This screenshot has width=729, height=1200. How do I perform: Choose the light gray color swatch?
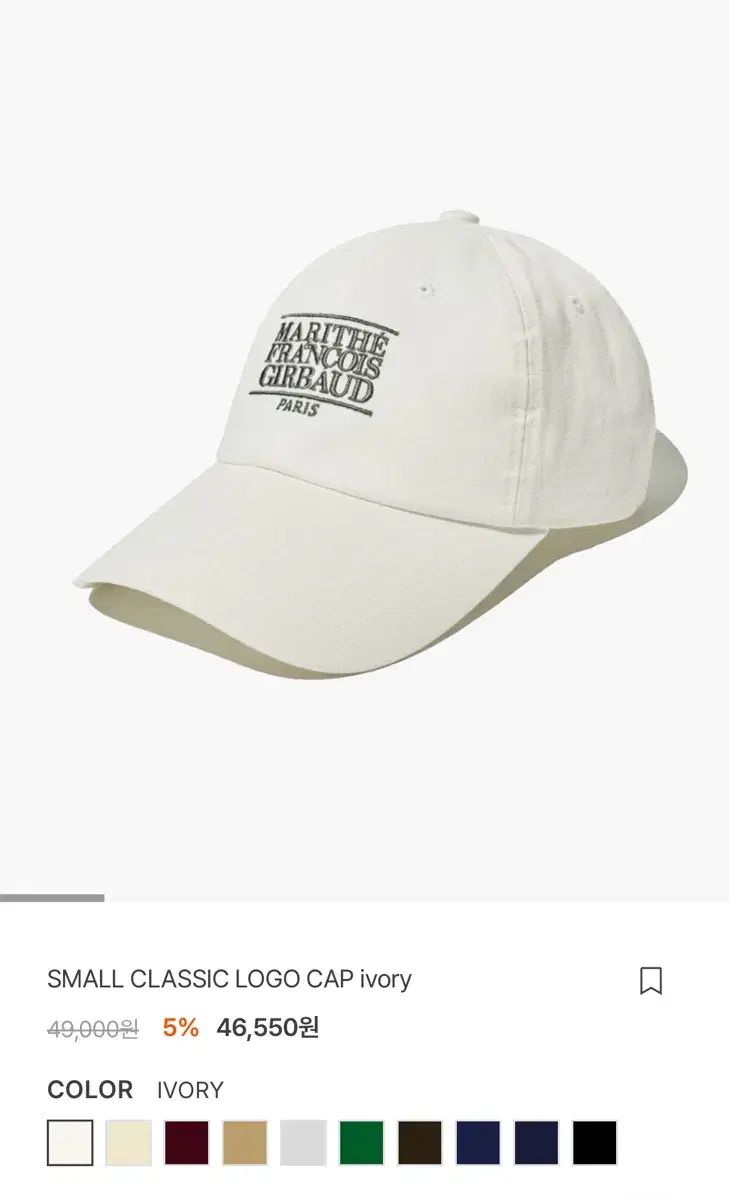(x=303, y=1143)
